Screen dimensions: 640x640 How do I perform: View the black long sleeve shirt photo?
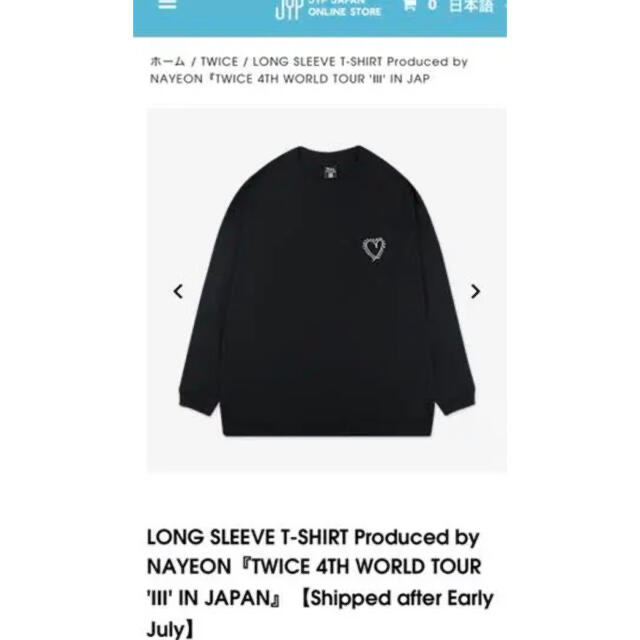tap(326, 290)
